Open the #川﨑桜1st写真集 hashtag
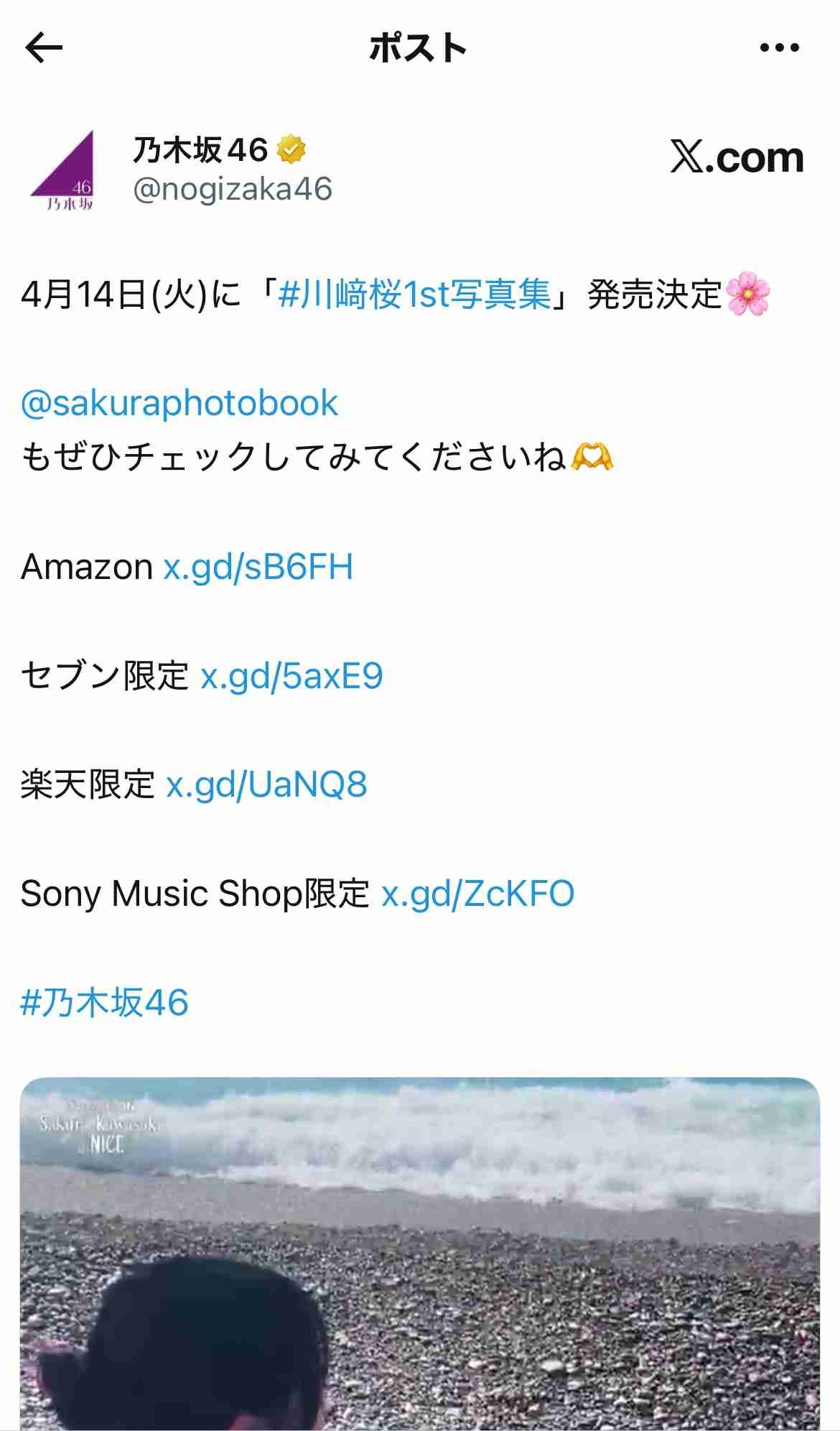 (x=414, y=295)
